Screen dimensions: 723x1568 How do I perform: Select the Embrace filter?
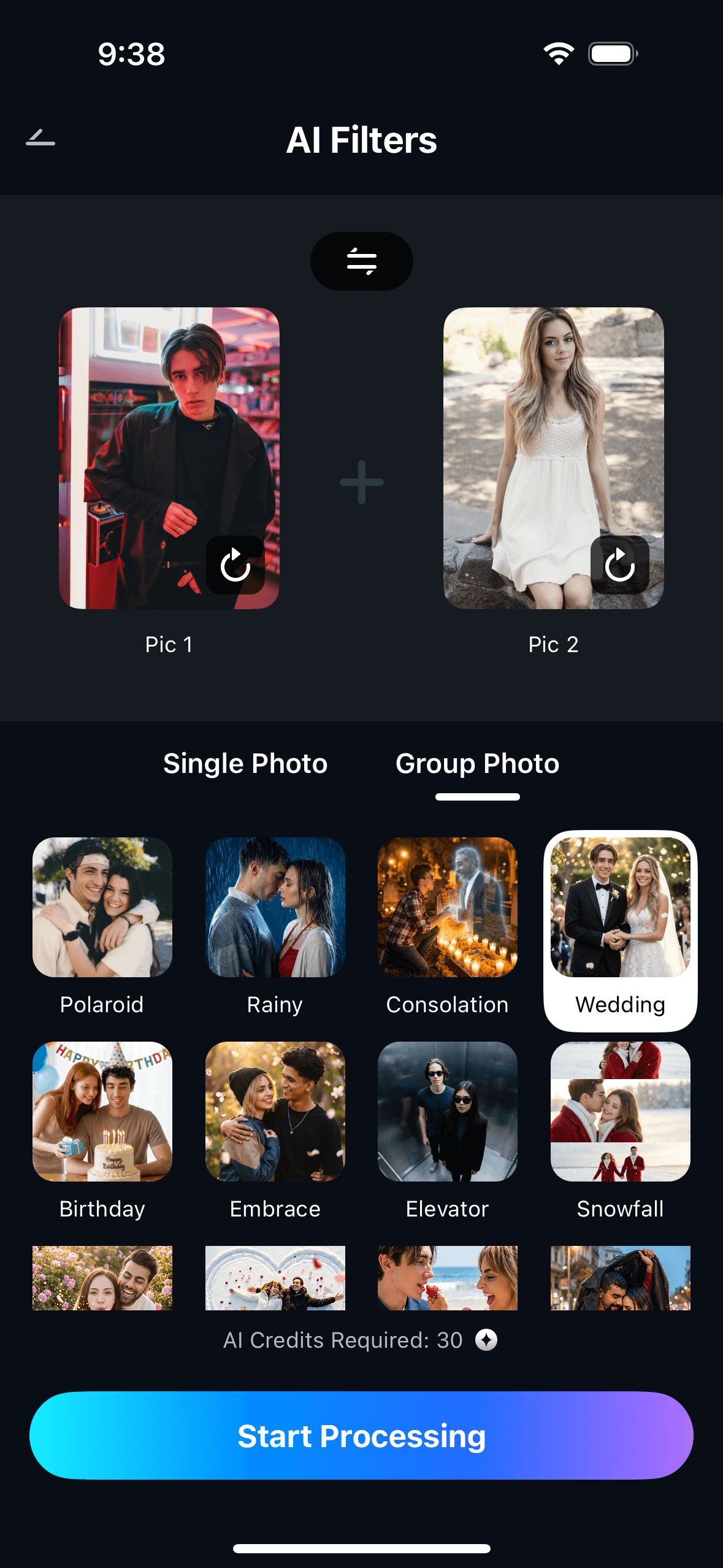pyautogui.click(x=274, y=1113)
